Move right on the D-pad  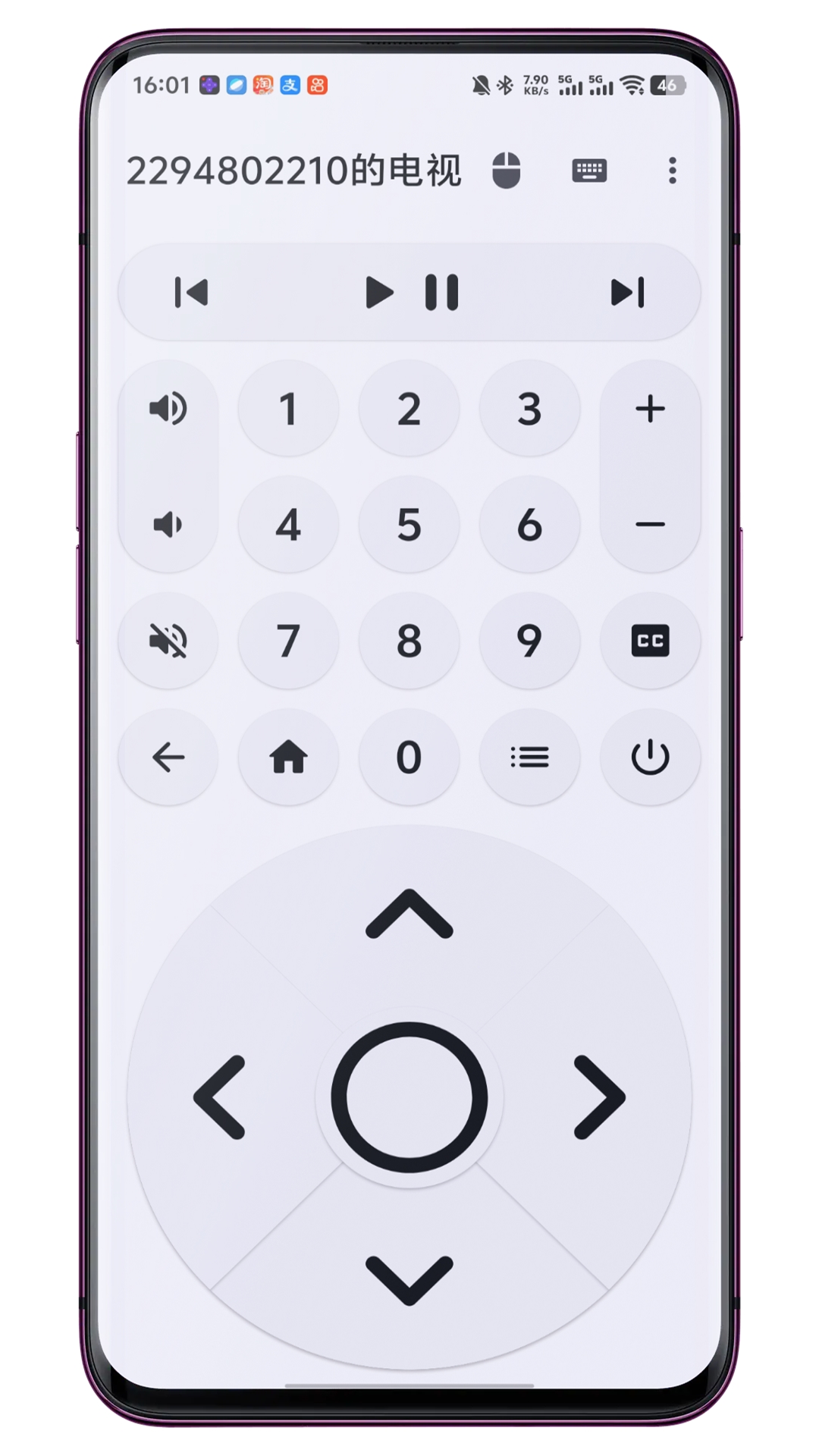[x=599, y=1097]
